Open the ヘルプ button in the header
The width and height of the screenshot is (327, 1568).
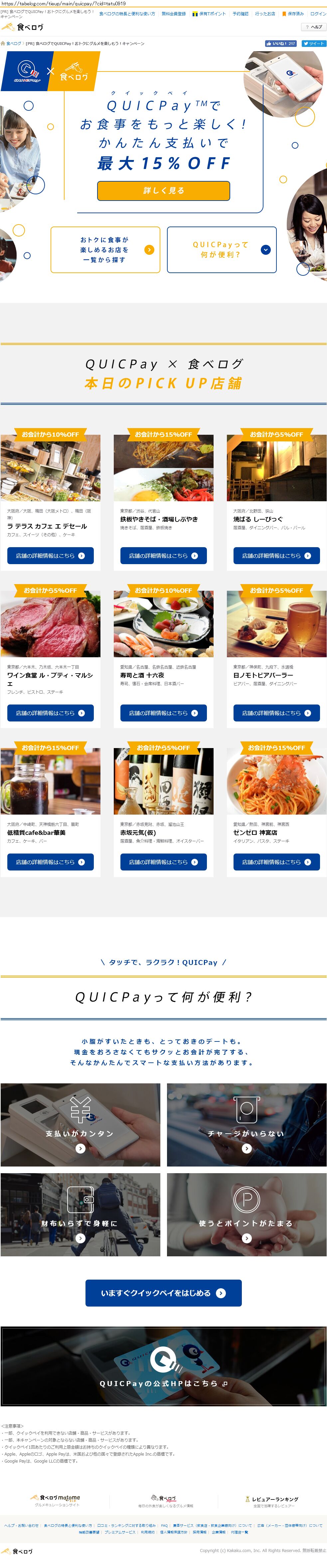[314, 27]
